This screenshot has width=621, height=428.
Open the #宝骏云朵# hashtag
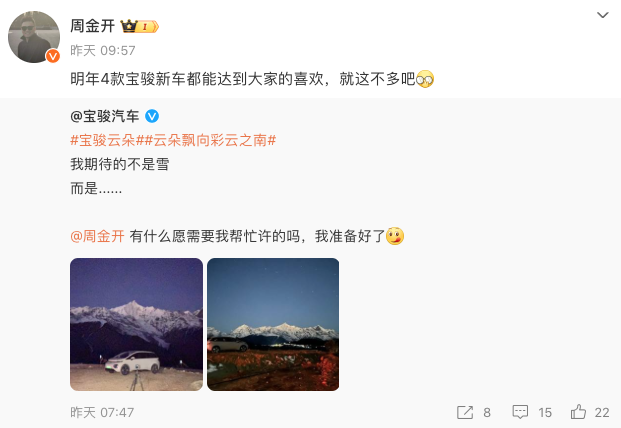coord(103,141)
